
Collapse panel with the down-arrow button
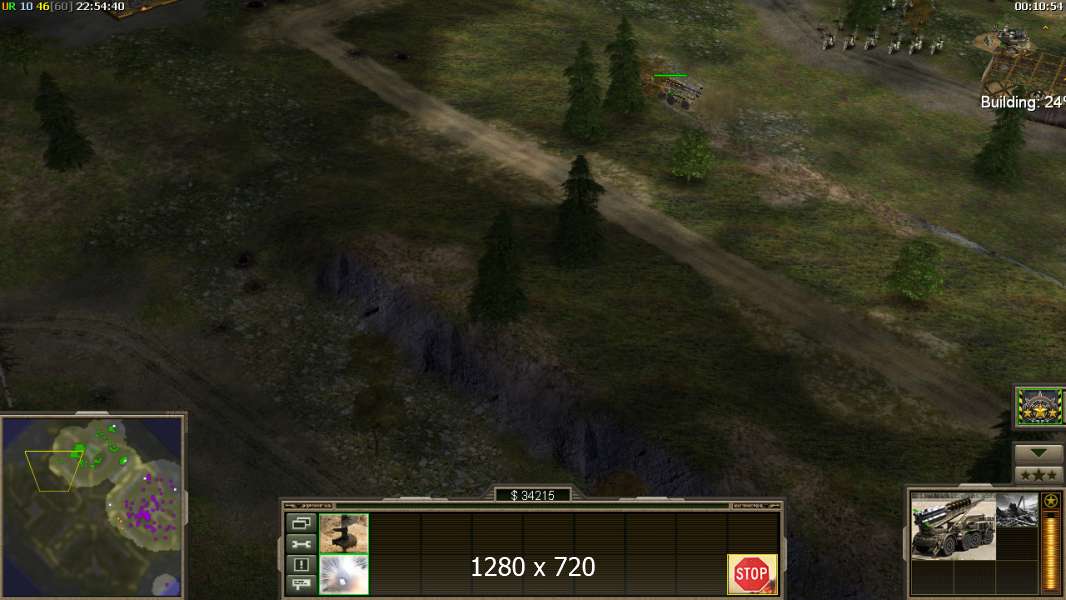1038,452
